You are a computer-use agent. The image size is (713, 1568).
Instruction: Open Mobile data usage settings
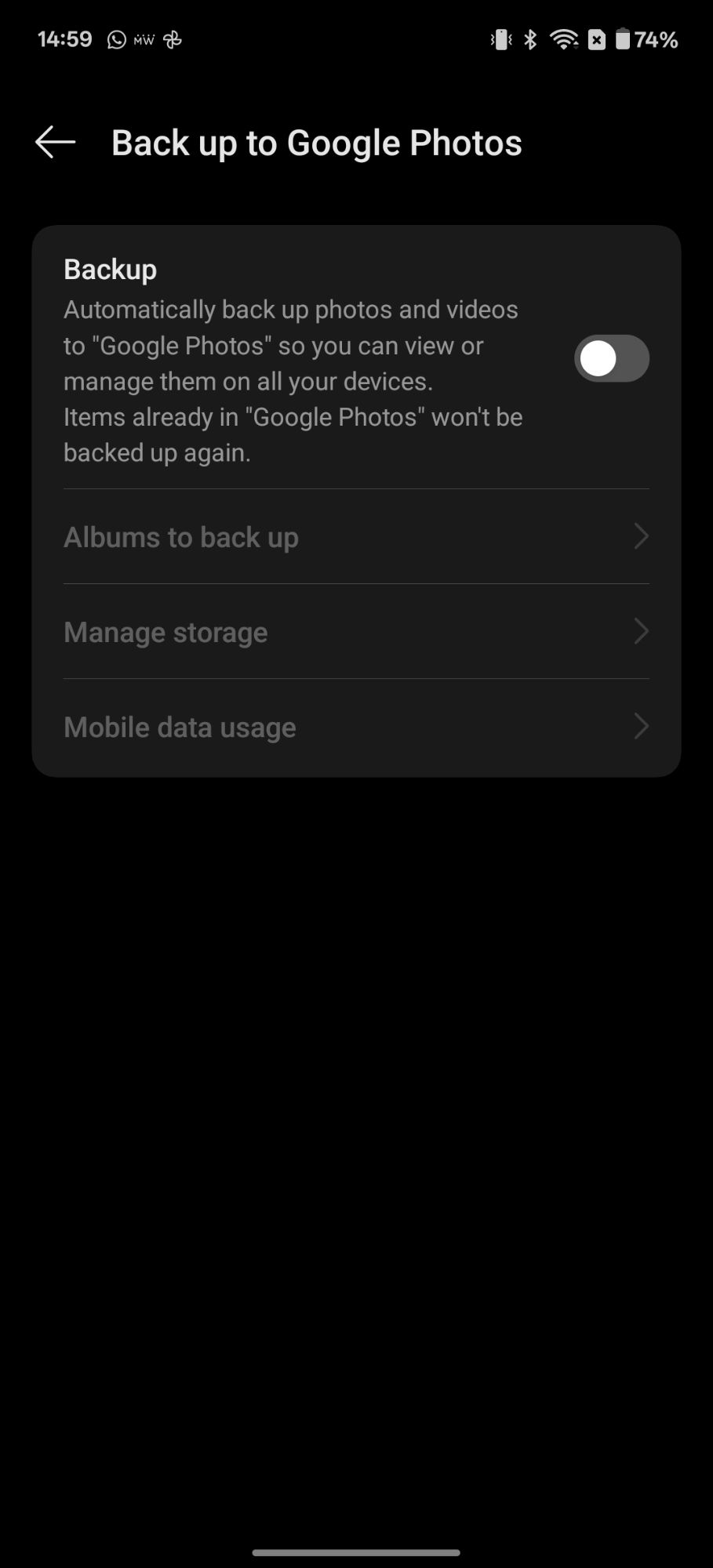[x=356, y=728]
